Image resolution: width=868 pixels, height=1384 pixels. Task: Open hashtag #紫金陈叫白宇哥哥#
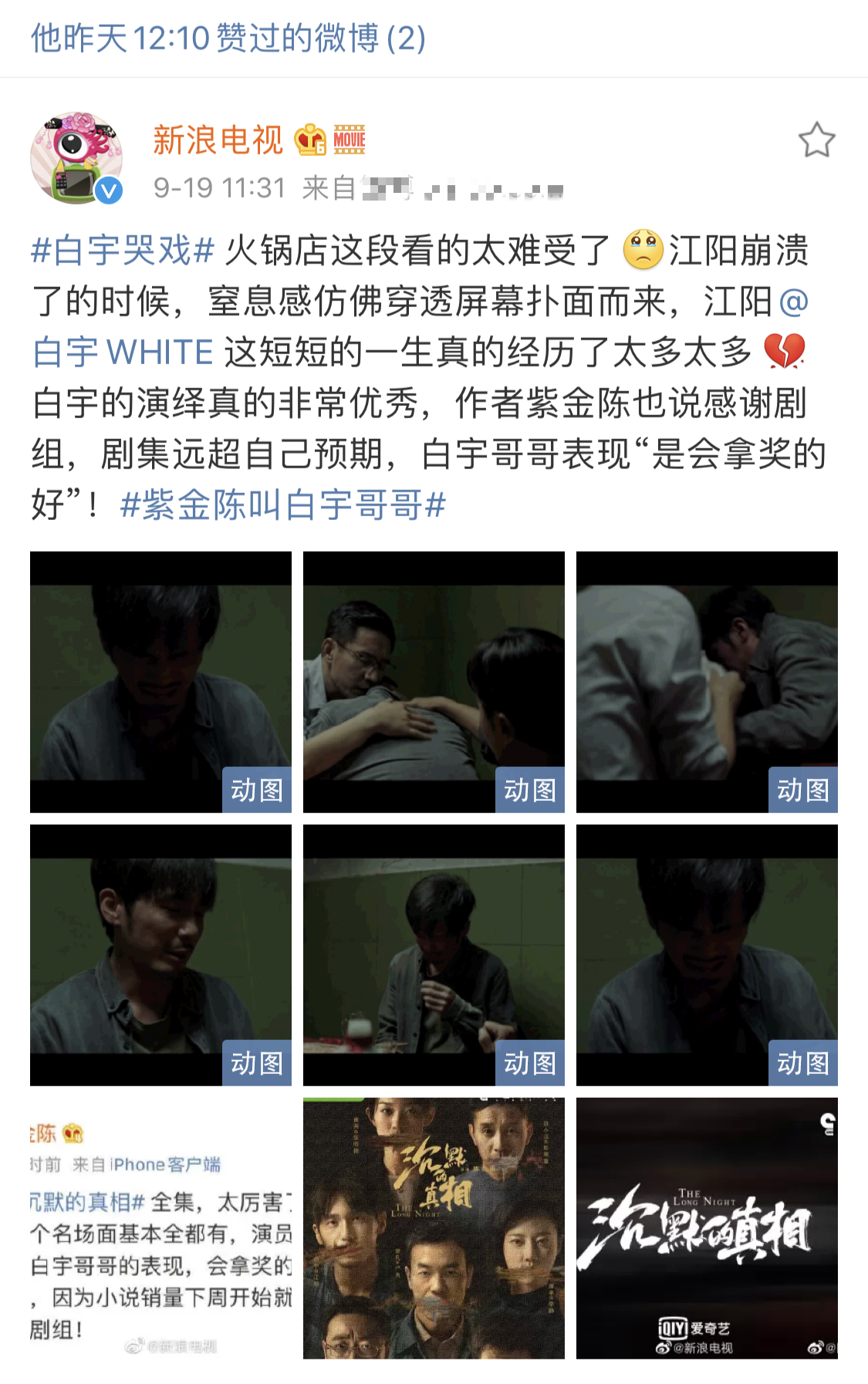coord(283,505)
